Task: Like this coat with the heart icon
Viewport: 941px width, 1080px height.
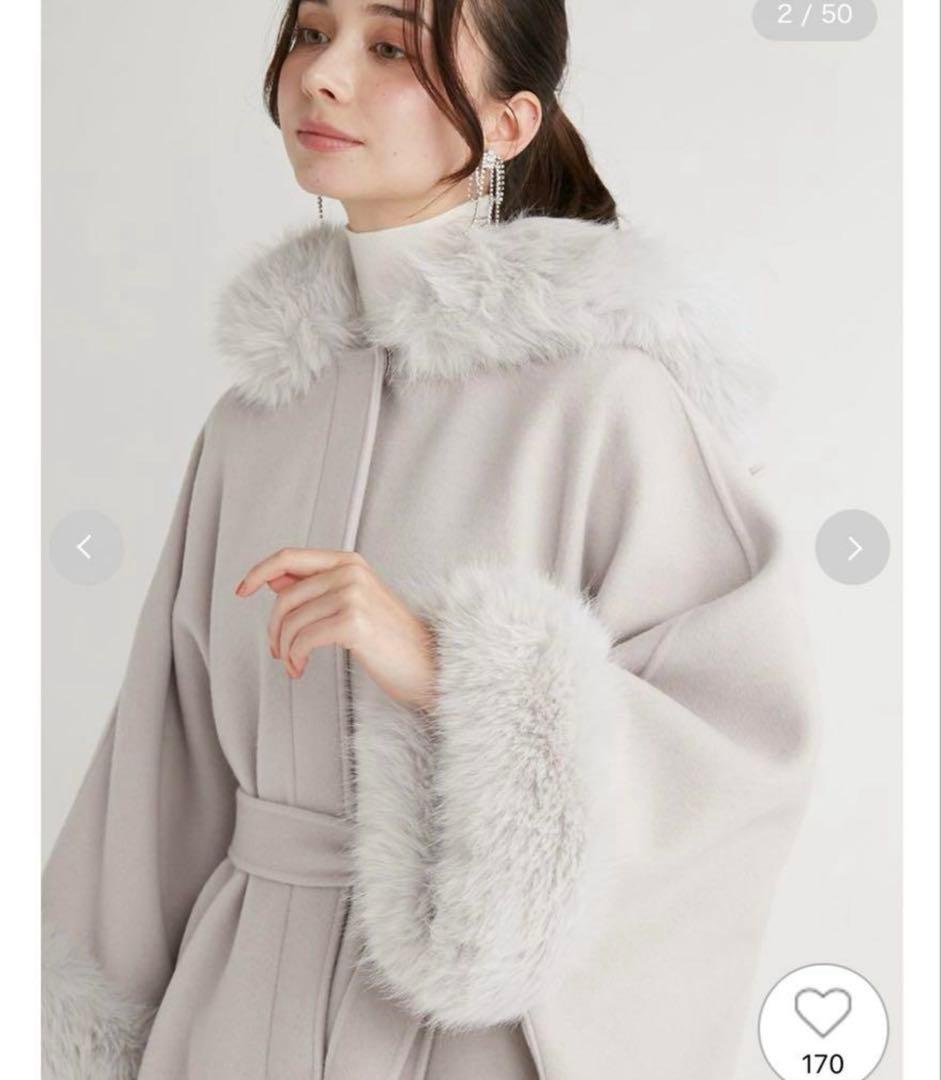Action: (822, 1012)
